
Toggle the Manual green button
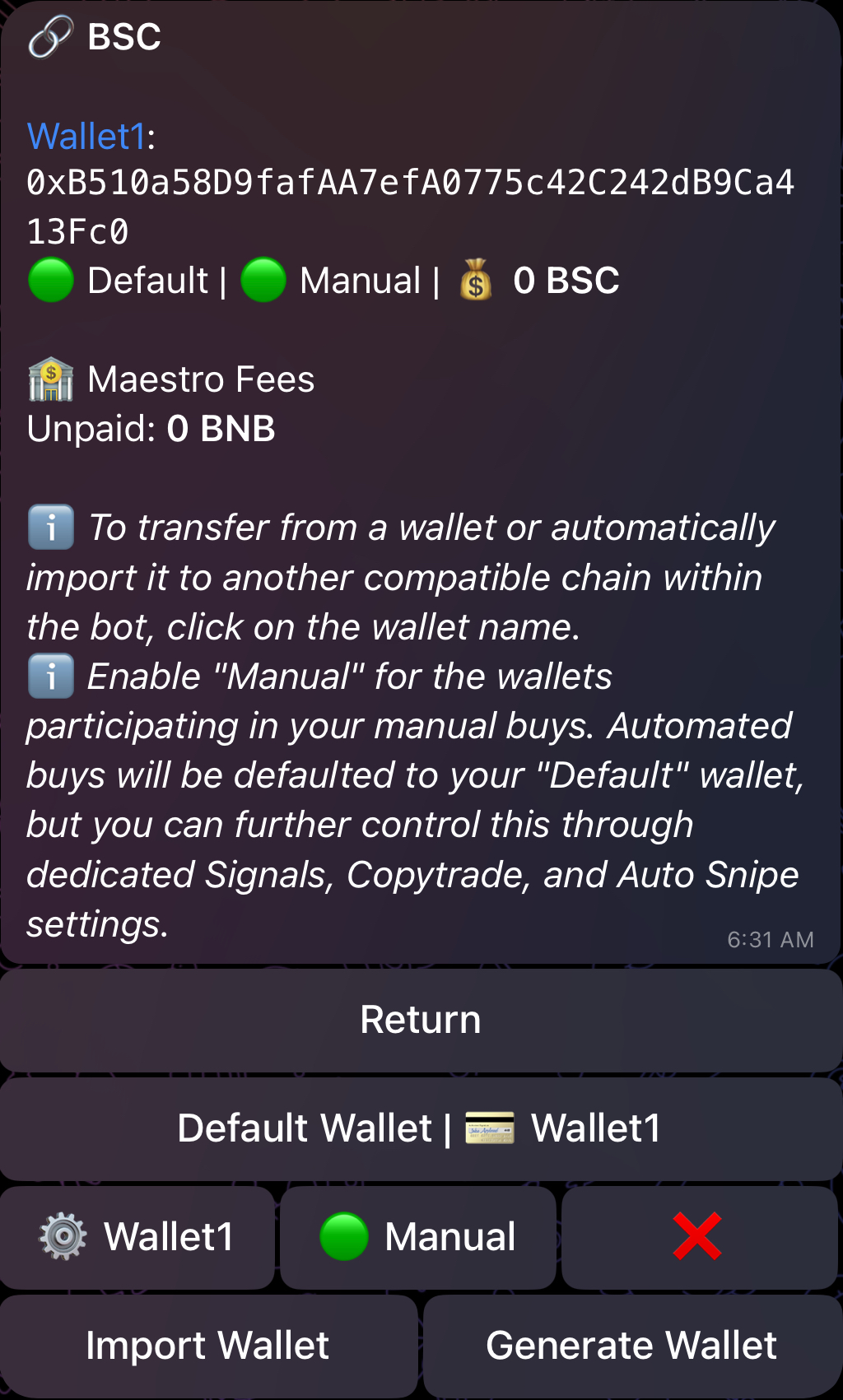click(418, 1237)
